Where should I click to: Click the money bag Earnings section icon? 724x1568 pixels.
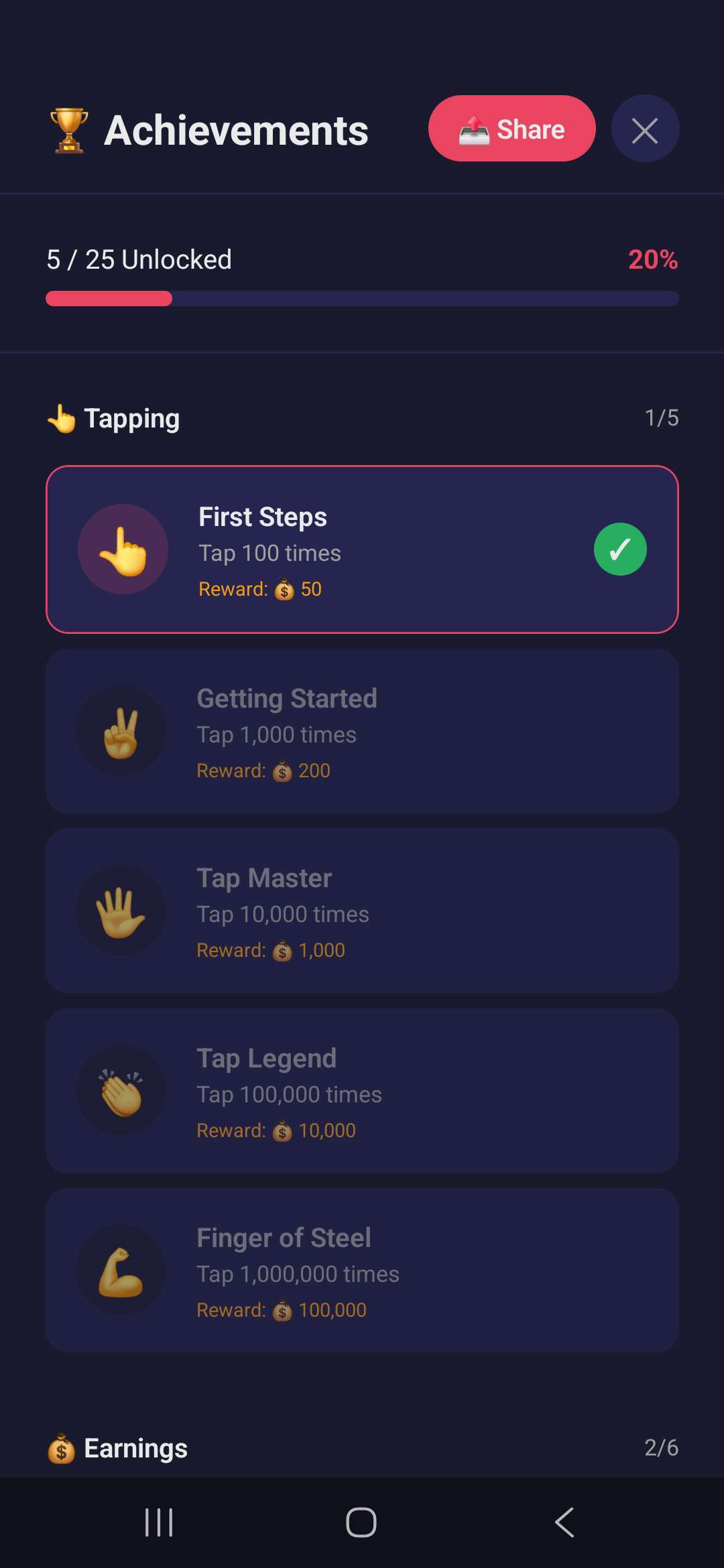(63, 1447)
